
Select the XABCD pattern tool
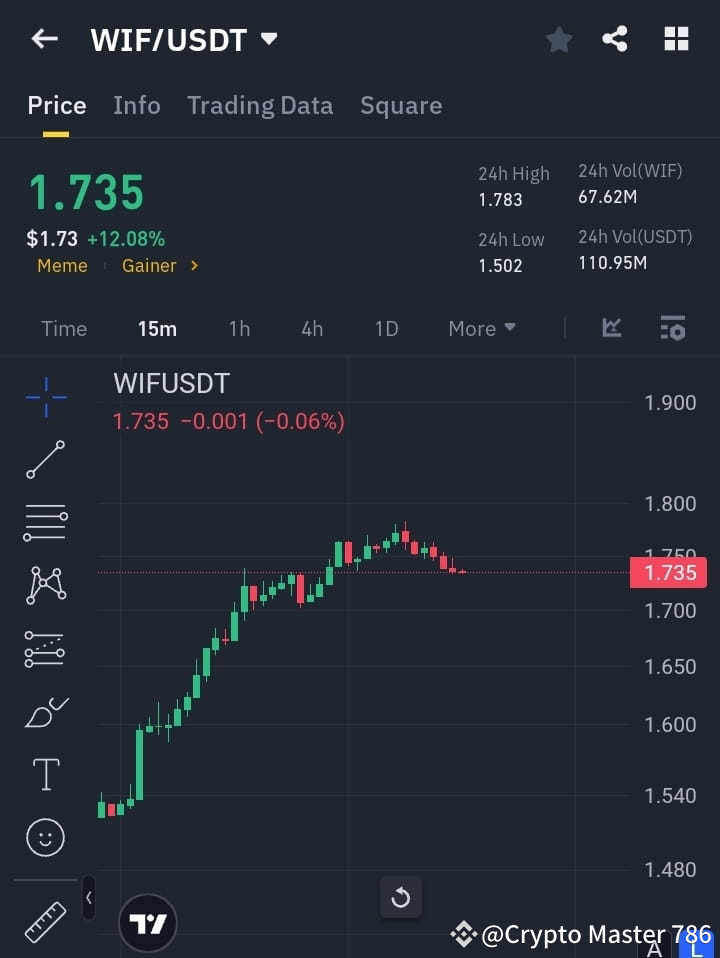click(45, 586)
